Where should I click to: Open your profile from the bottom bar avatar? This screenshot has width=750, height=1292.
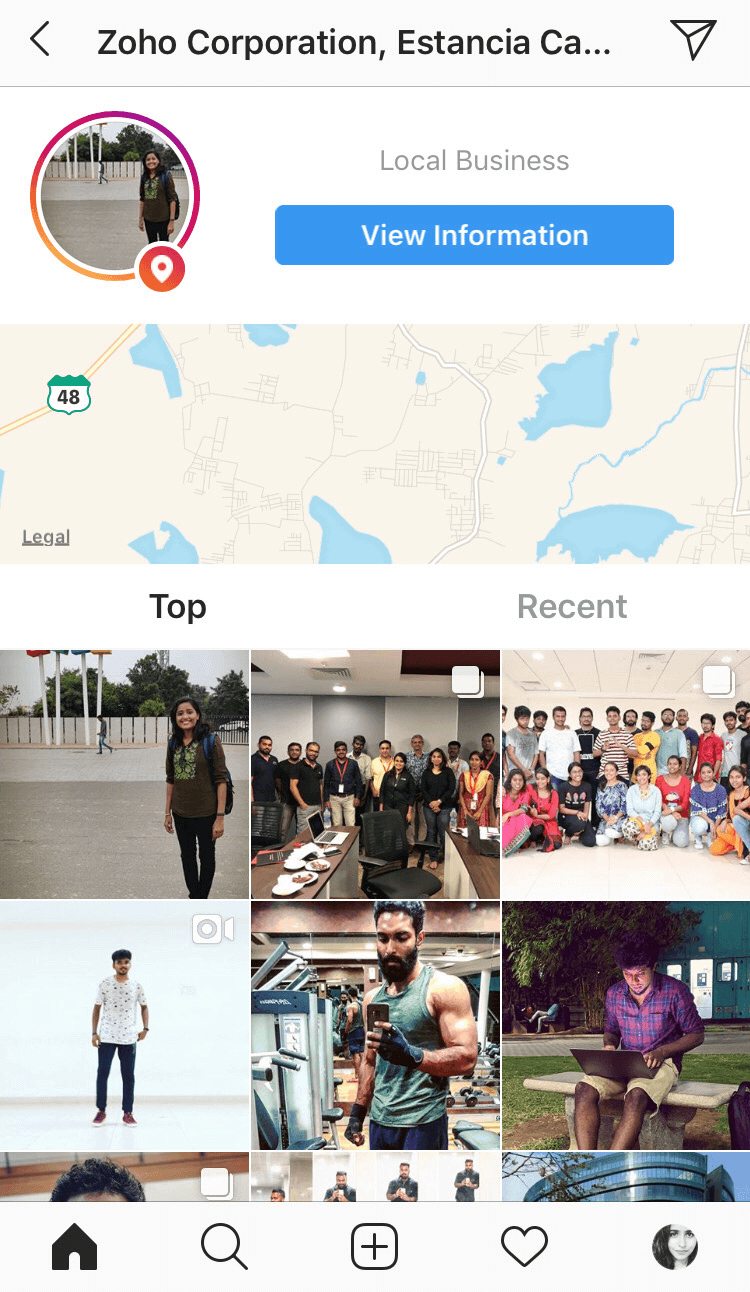[675, 1247]
